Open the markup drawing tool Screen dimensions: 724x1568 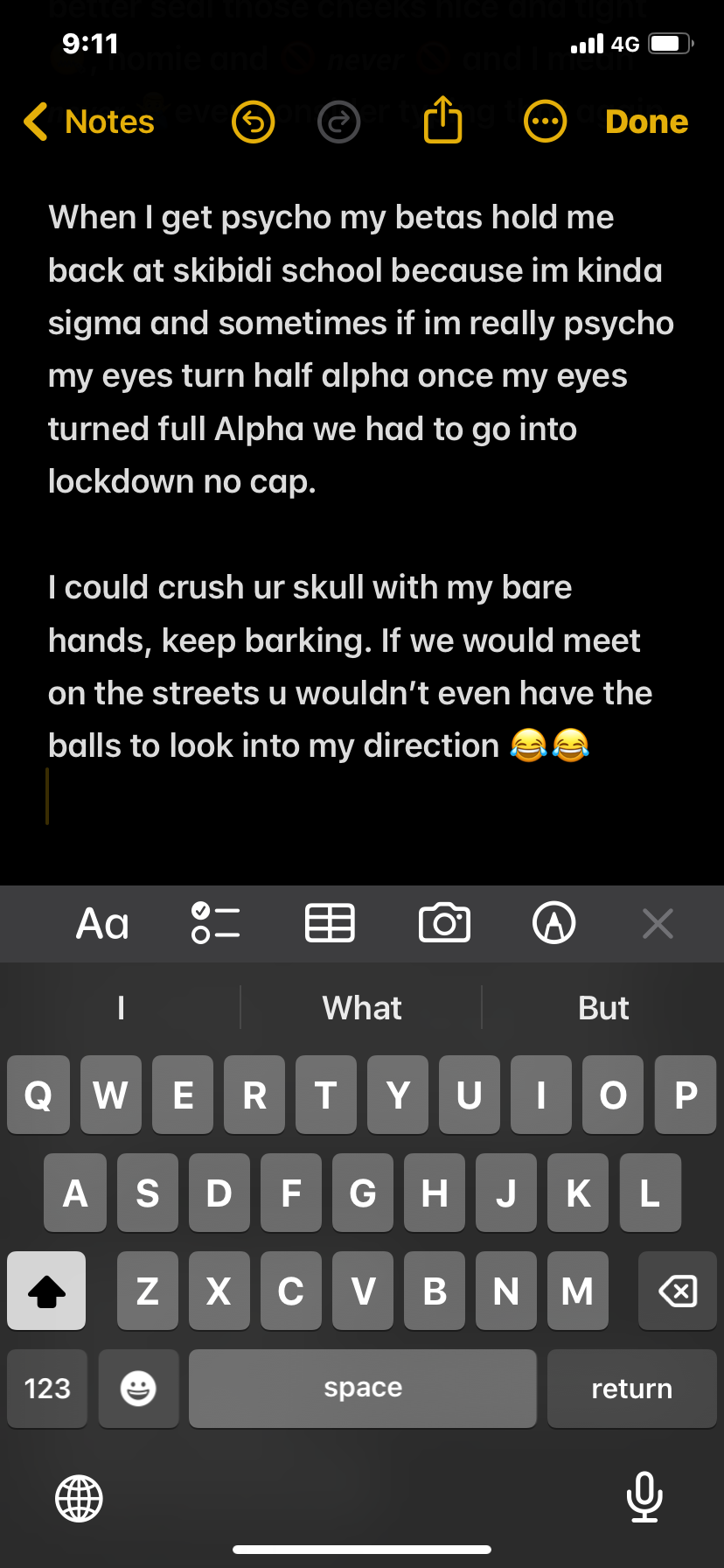554,923
